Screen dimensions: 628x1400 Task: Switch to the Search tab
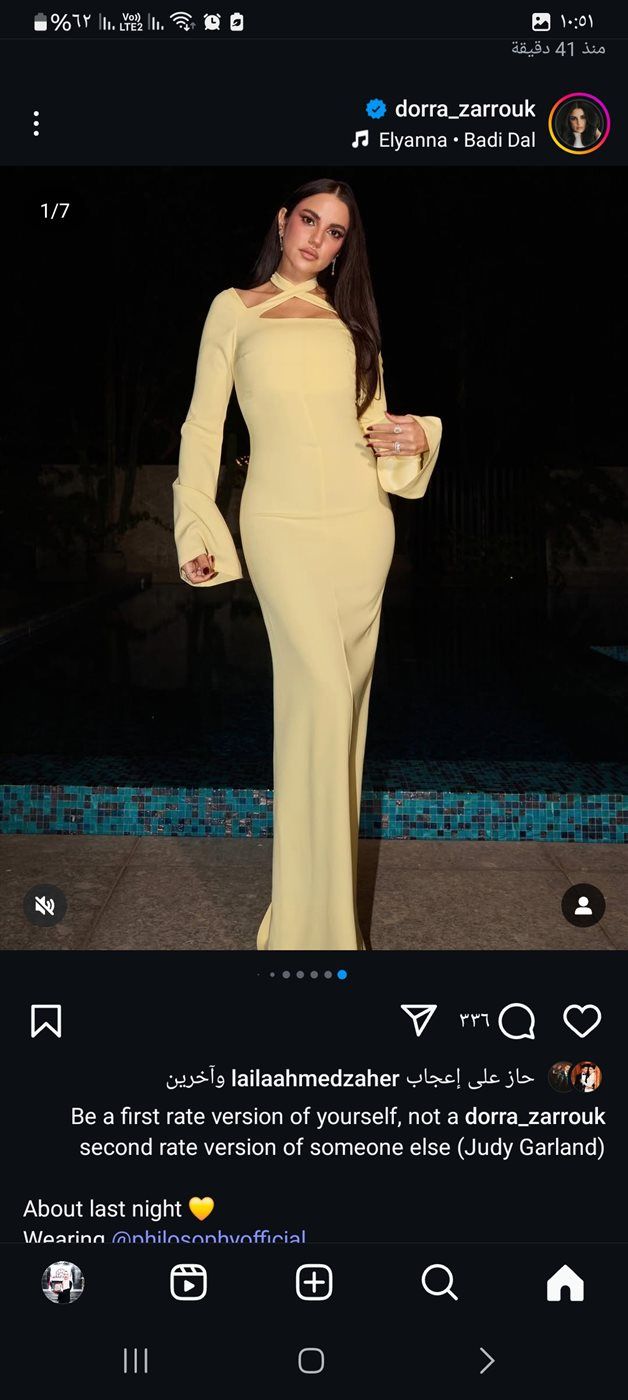pyautogui.click(x=439, y=1282)
